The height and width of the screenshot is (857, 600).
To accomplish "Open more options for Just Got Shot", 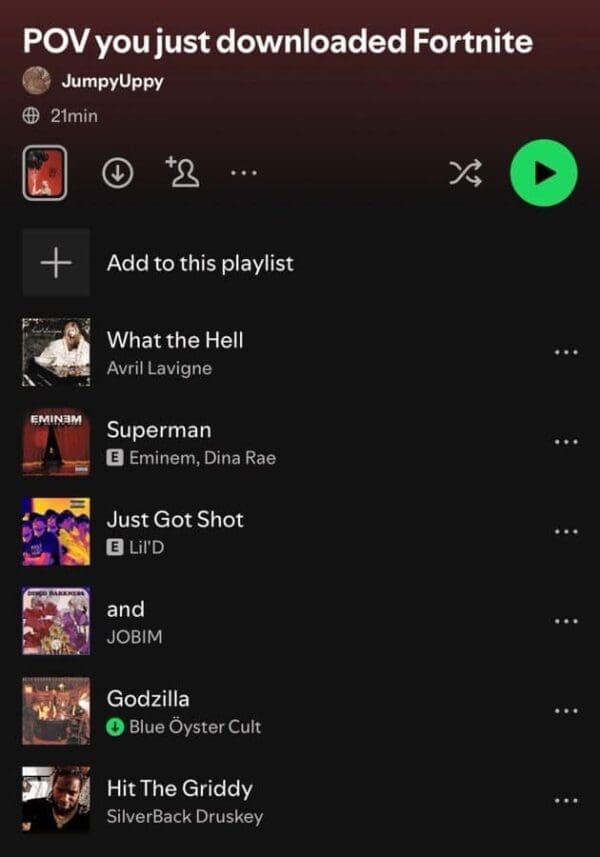I will coord(565,531).
